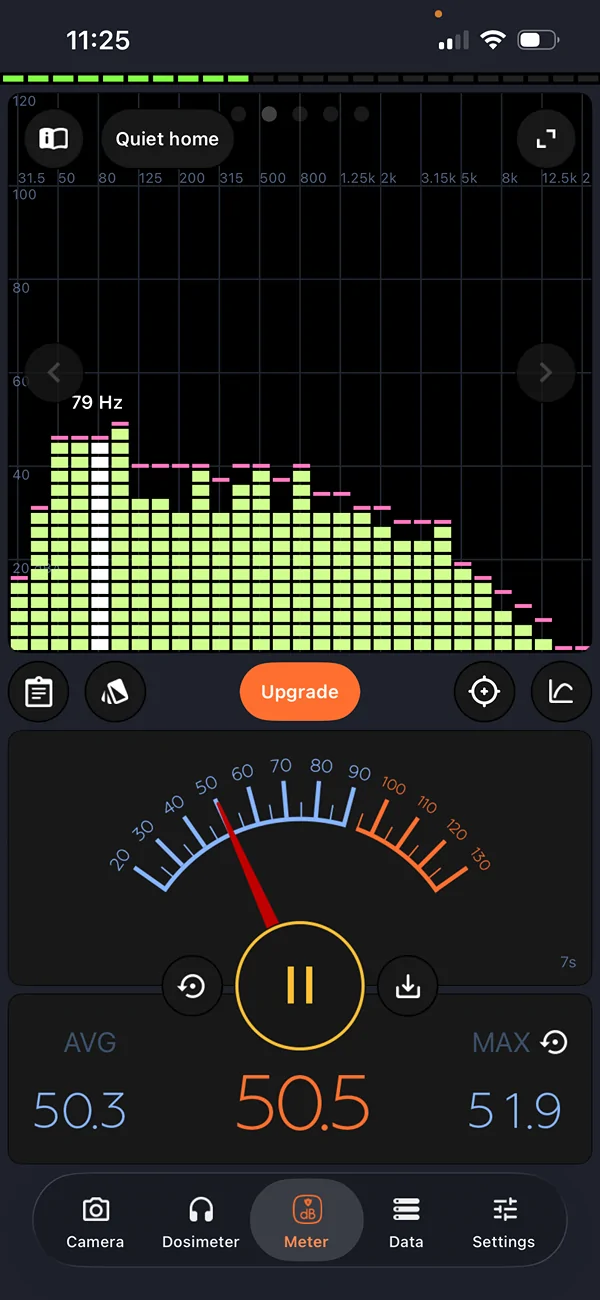Pause the sound measurement
The height and width of the screenshot is (1300, 600).
point(300,985)
